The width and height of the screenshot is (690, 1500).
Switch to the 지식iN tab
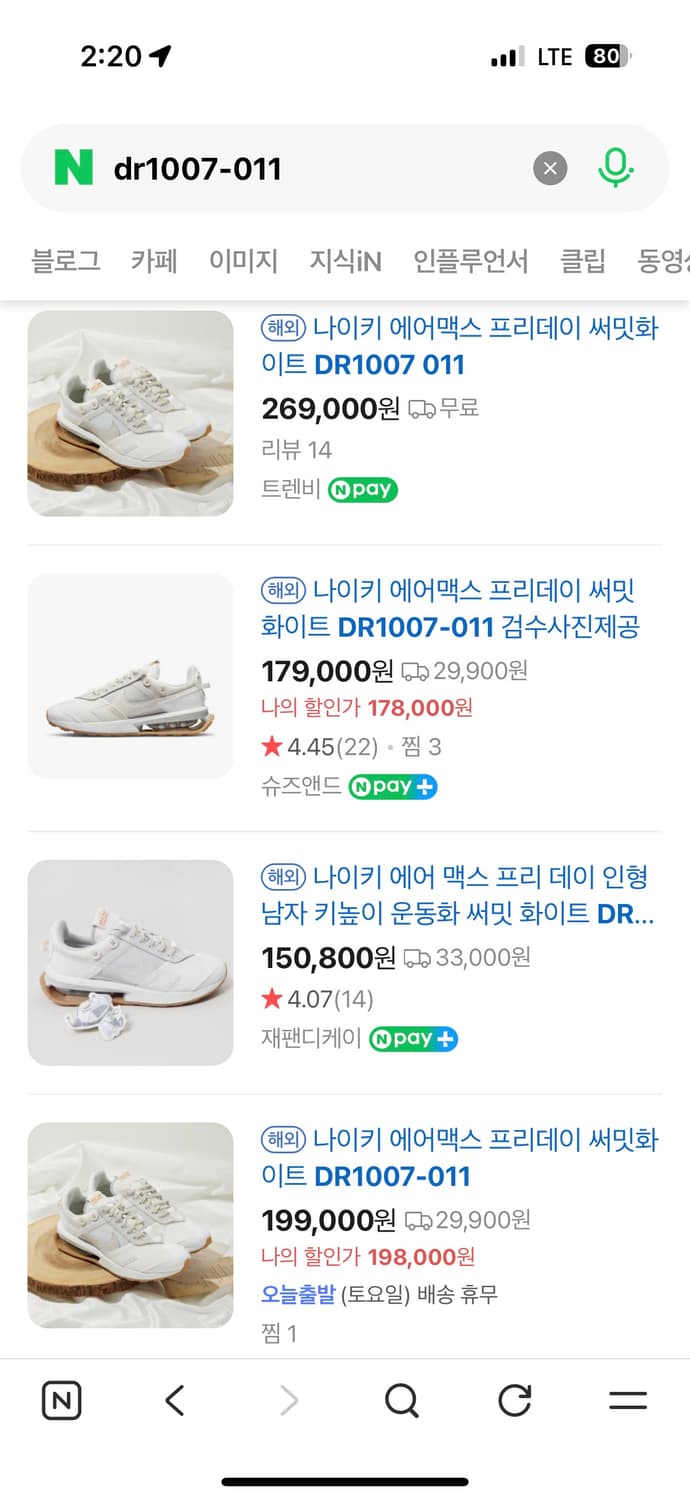pyautogui.click(x=345, y=261)
